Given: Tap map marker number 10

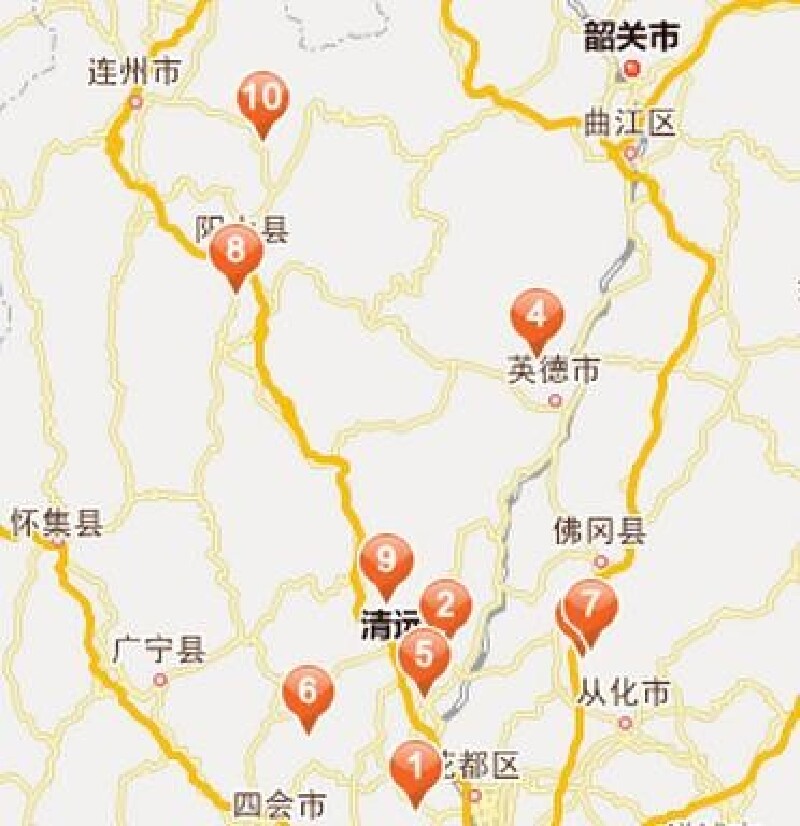Looking at the screenshot, I should (262, 99).
